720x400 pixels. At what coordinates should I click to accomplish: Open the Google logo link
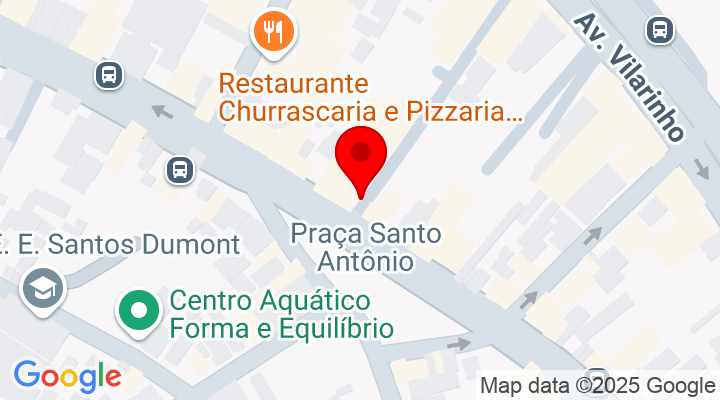[67, 376]
